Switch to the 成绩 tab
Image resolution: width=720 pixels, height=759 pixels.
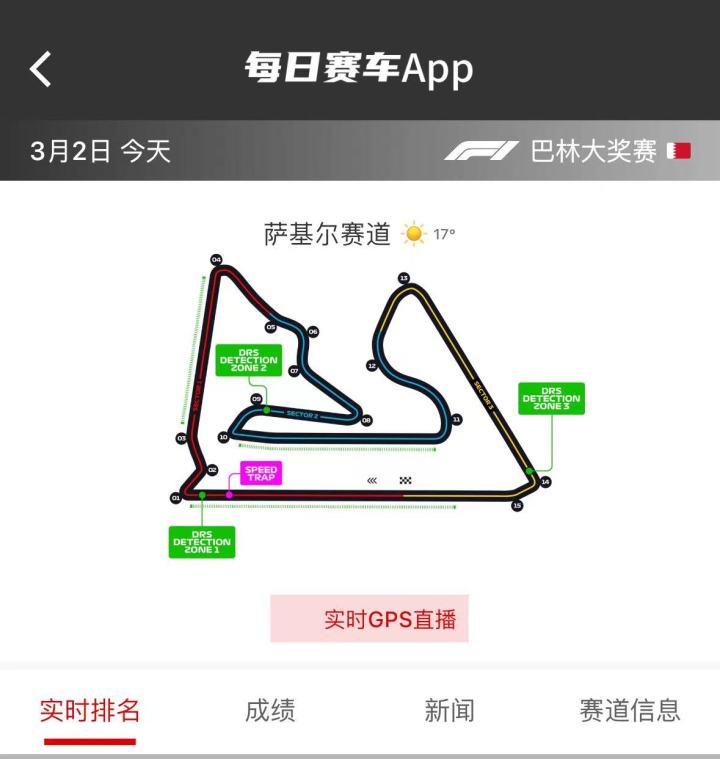(270, 710)
